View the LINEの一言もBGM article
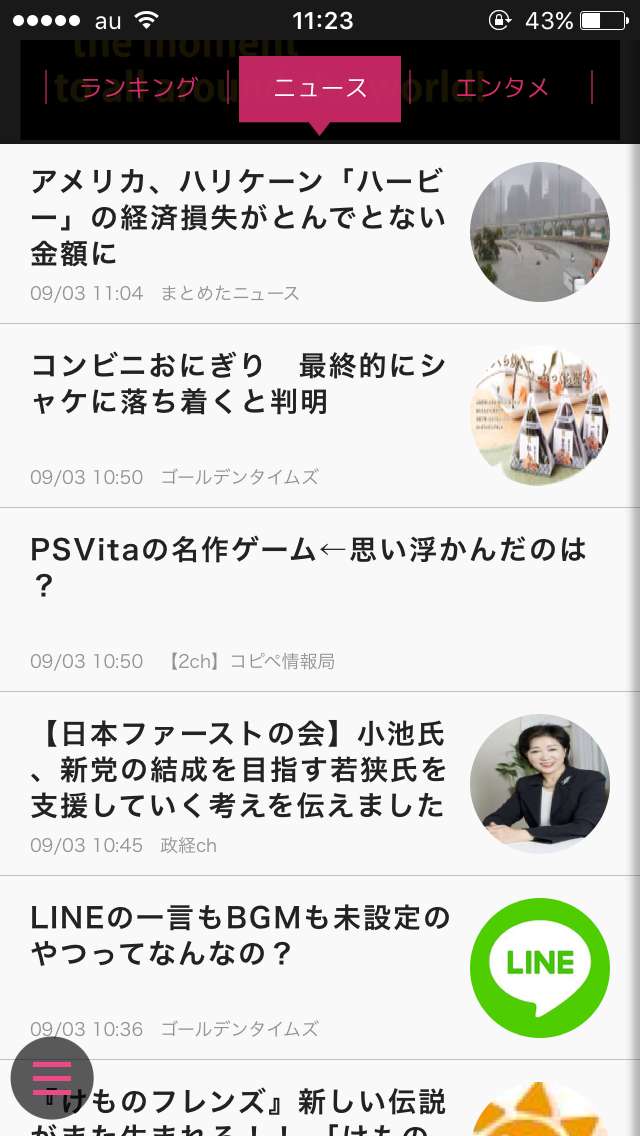Viewport: 640px width, 1136px height. (240, 936)
